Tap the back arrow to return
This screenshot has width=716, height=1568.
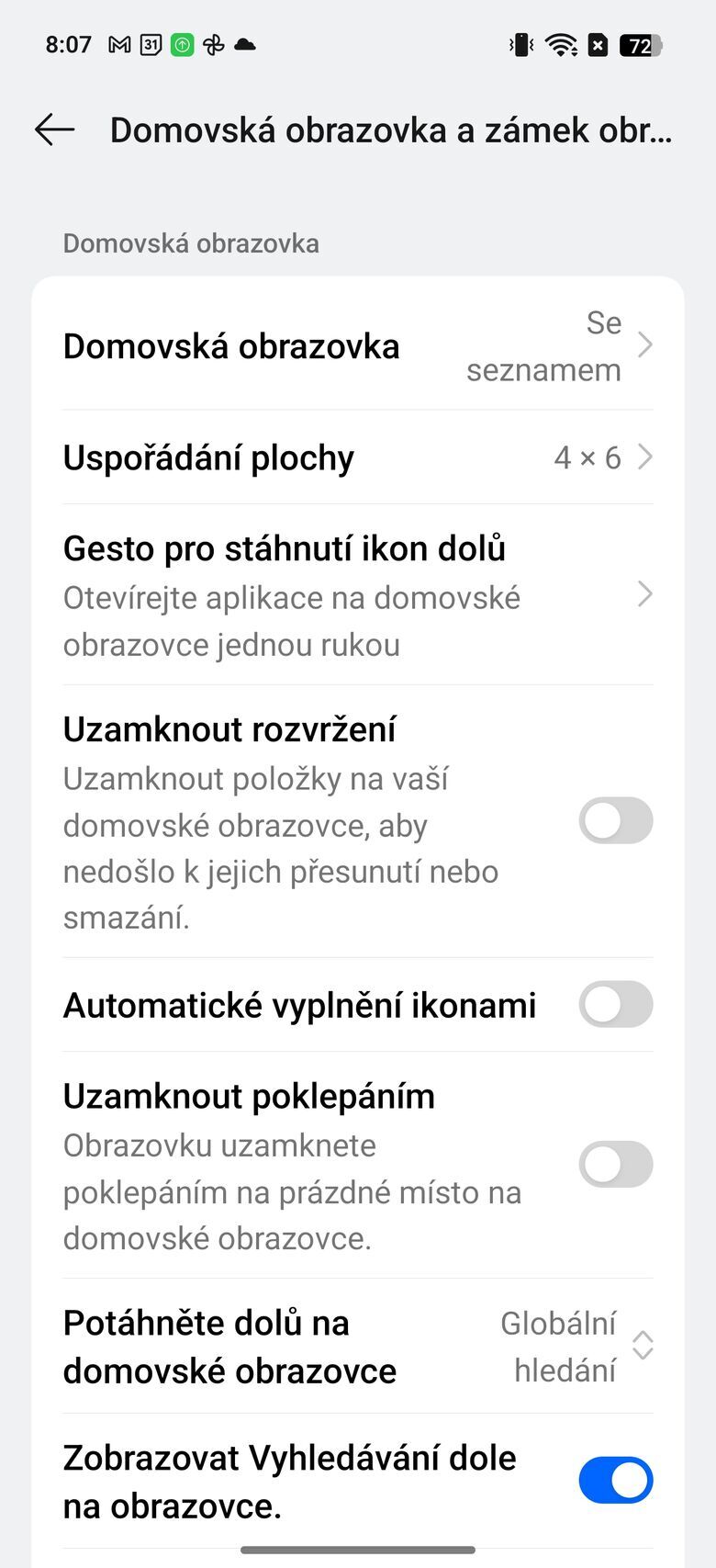pyautogui.click(x=53, y=129)
